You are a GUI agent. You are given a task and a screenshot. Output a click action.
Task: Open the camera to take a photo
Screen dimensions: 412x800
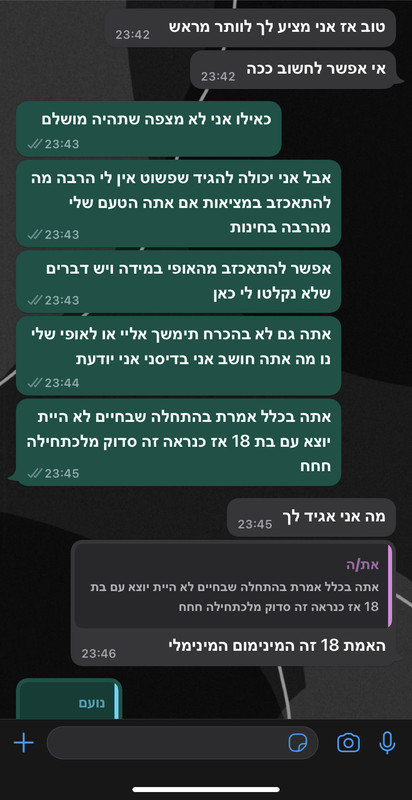coord(348,743)
